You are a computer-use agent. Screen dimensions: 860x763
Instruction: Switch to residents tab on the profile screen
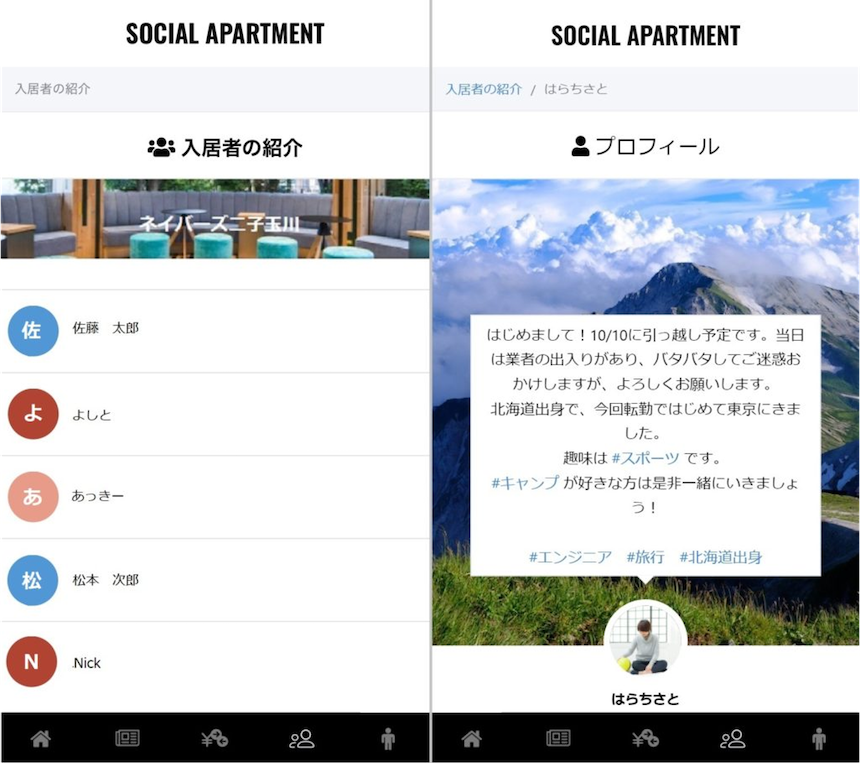(x=732, y=739)
